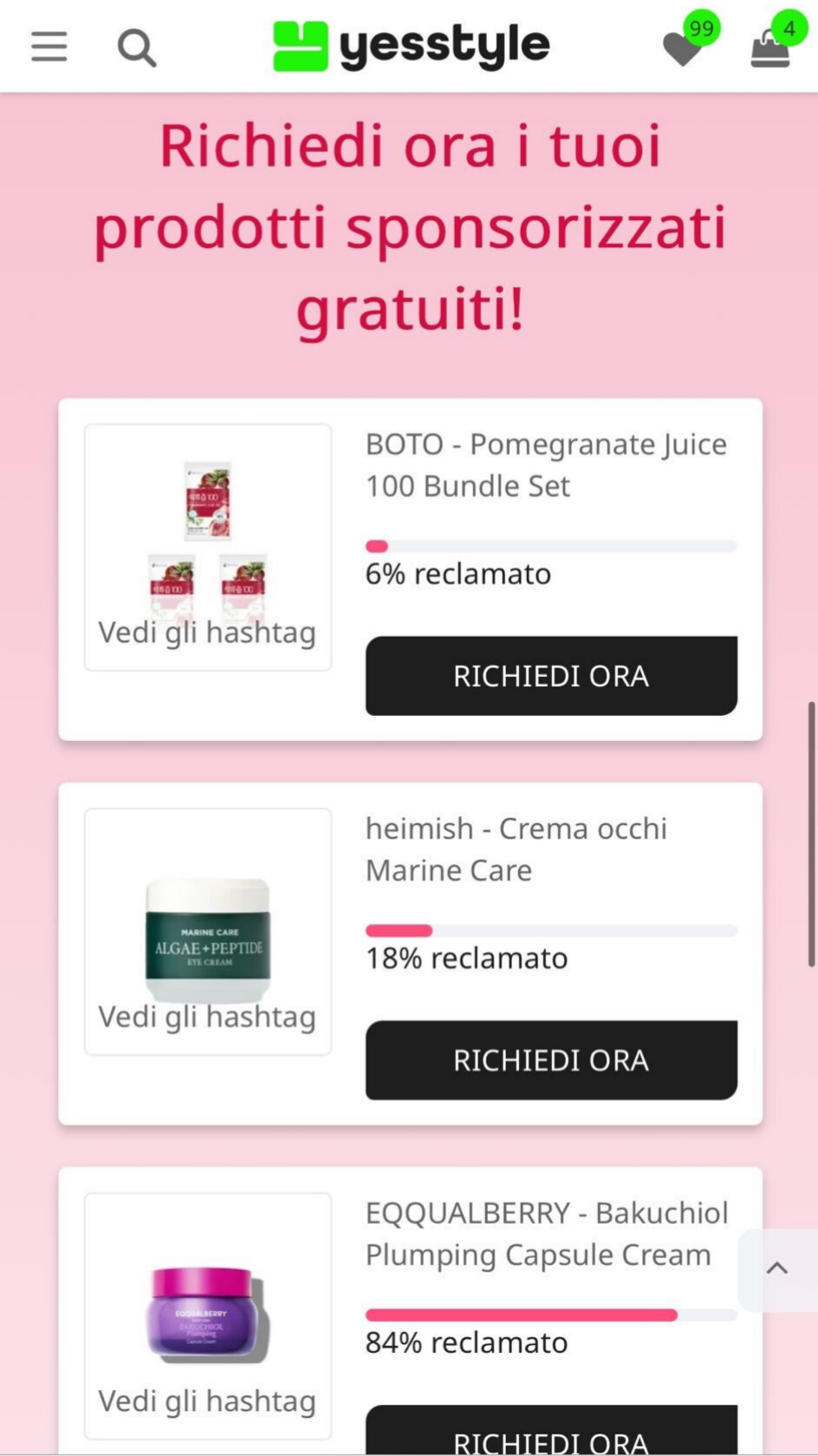Expand hashtags for the EQQUALBERRY capsule cream
The height and width of the screenshot is (1456, 818).
click(x=207, y=1401)
